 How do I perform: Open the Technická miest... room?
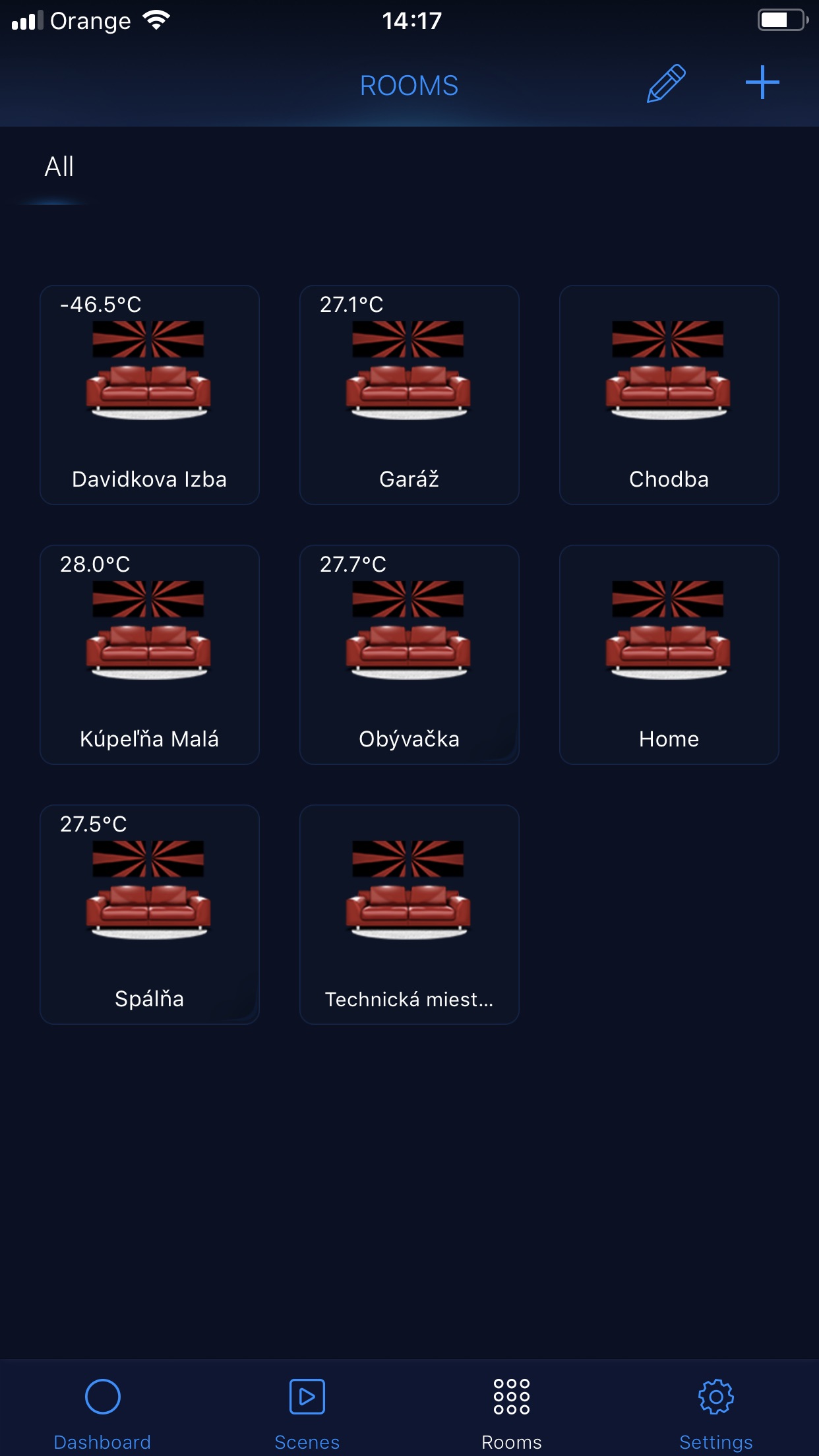tap(409, 915)
